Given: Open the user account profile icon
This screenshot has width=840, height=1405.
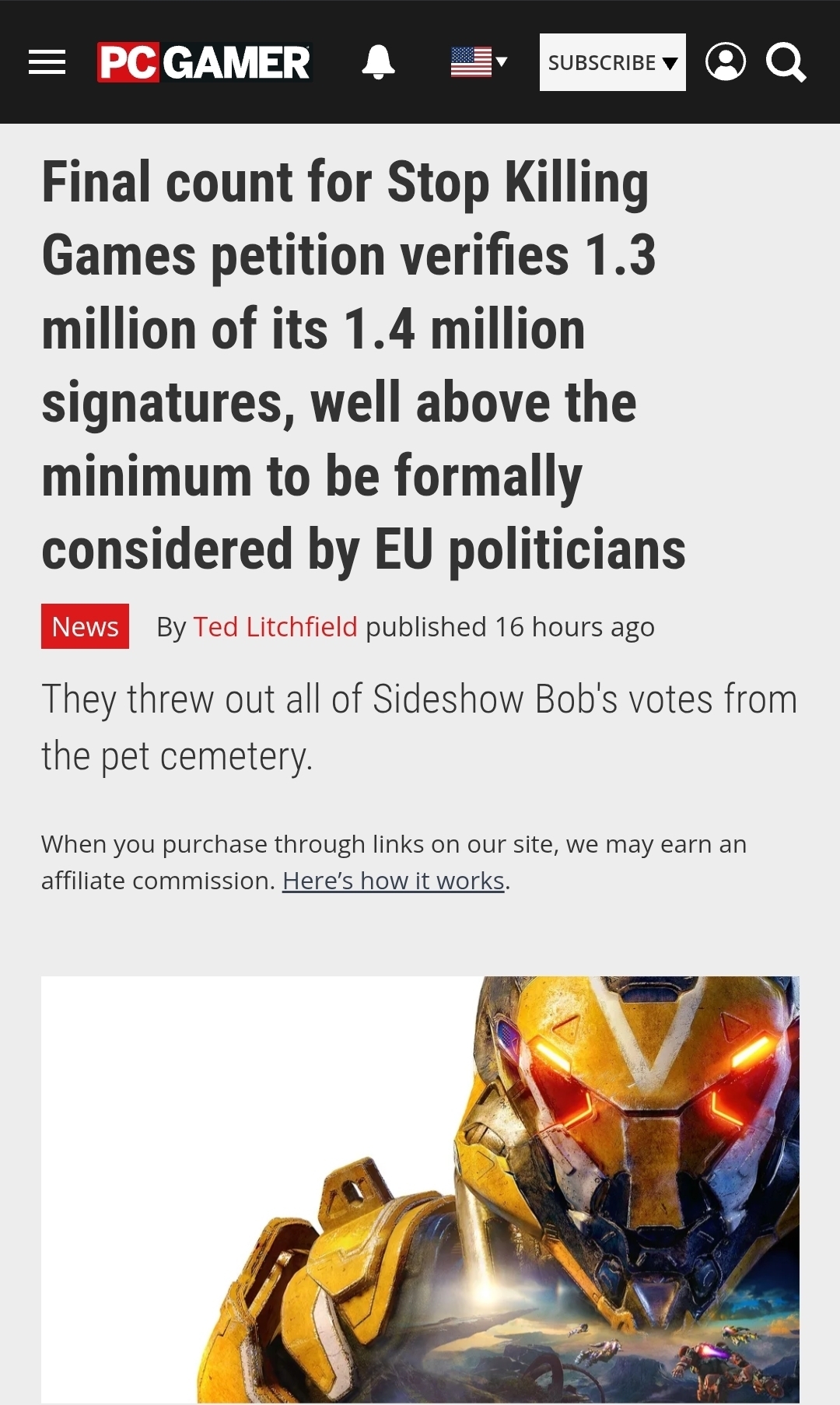Looking at the screenshot, I should 725,62.
